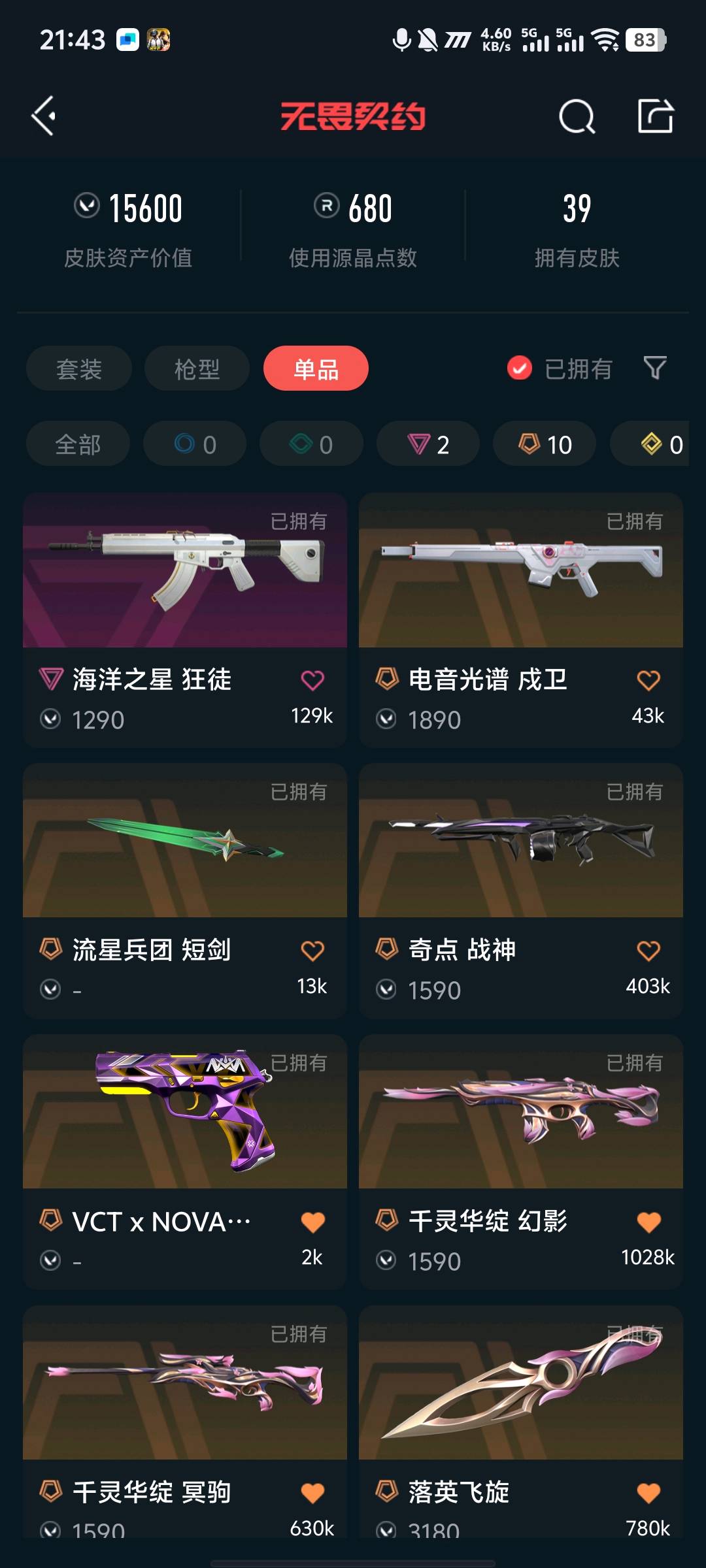Select the 全部 rarity chip
This screenshot has height=1568, width=706.
click(x=78, y=444)
